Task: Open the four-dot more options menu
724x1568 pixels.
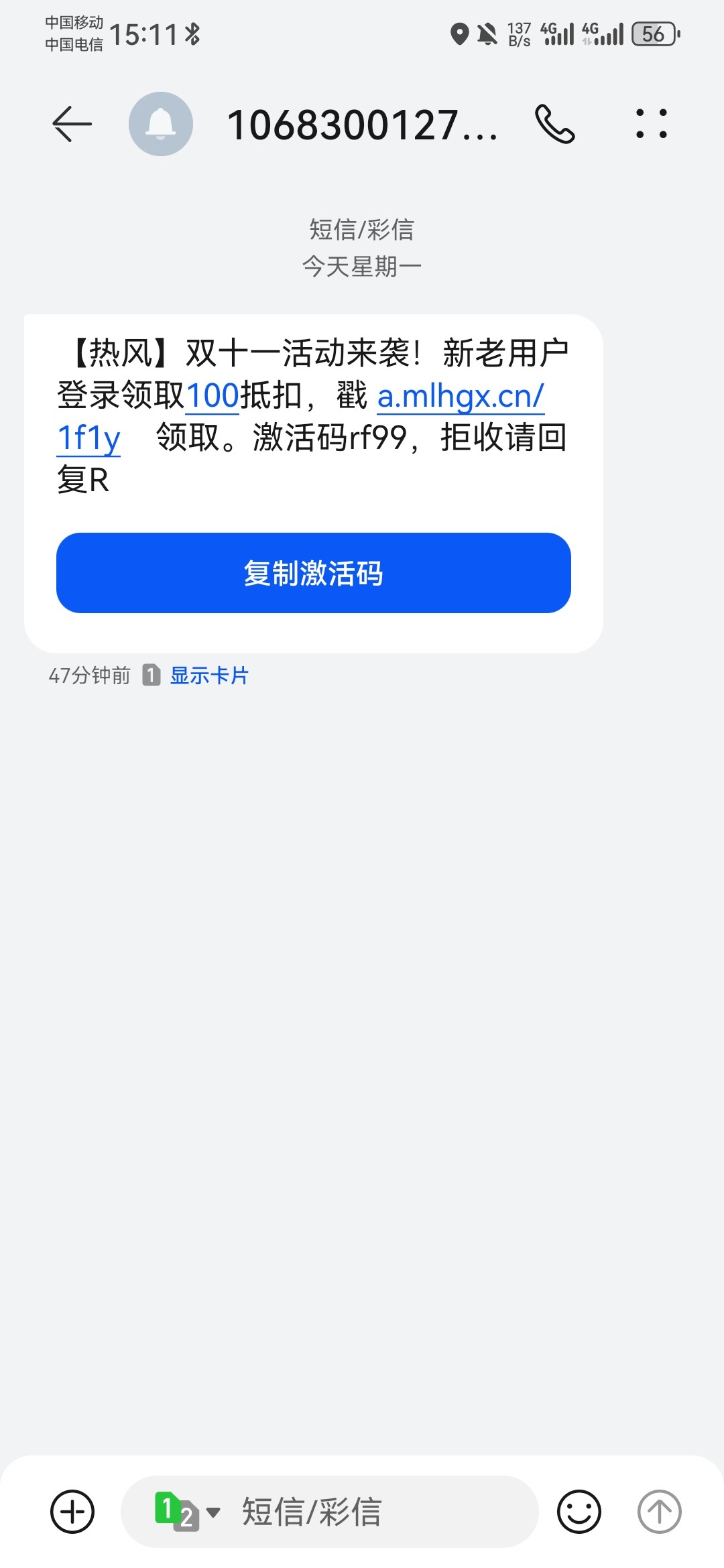Action: (x=652, y=124)
